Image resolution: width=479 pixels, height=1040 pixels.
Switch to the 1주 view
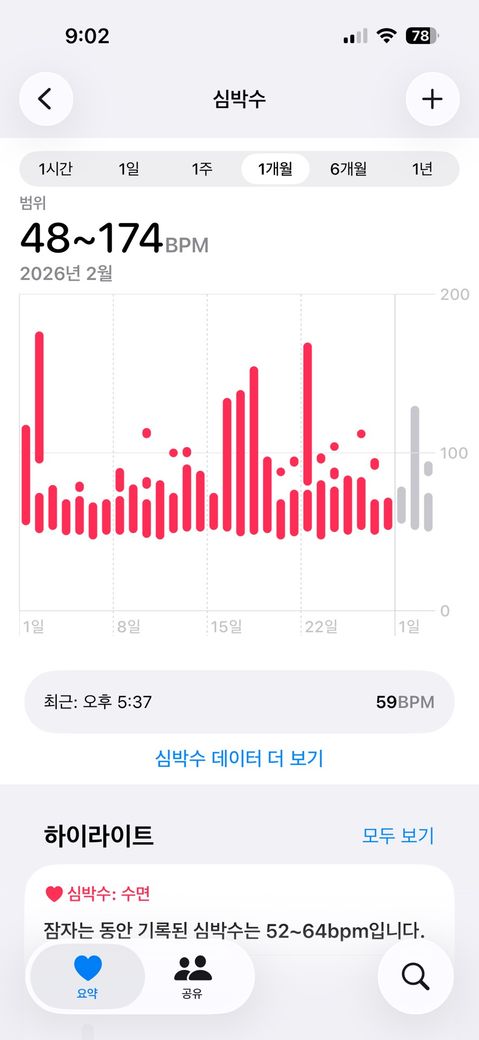pos(202,169)
